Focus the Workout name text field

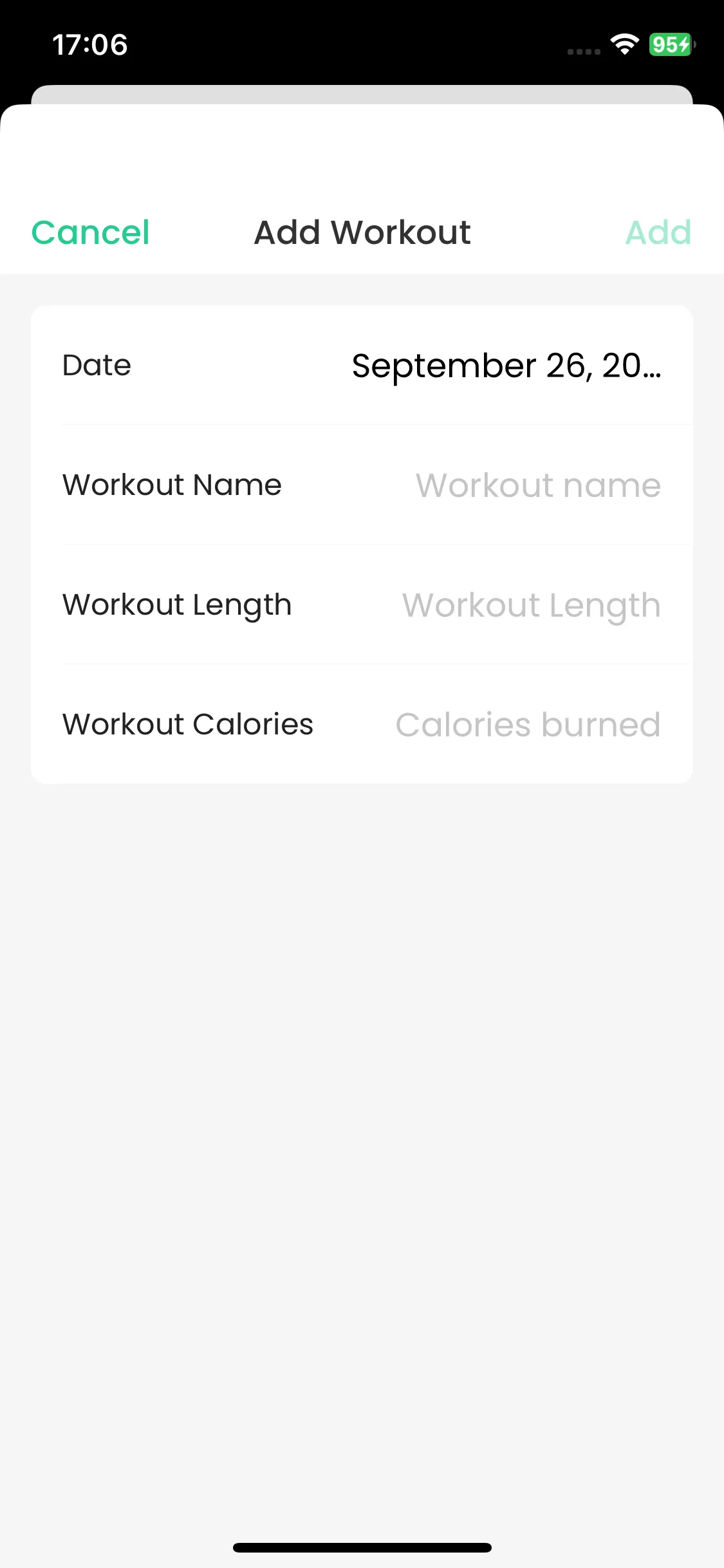coord(538,485)
